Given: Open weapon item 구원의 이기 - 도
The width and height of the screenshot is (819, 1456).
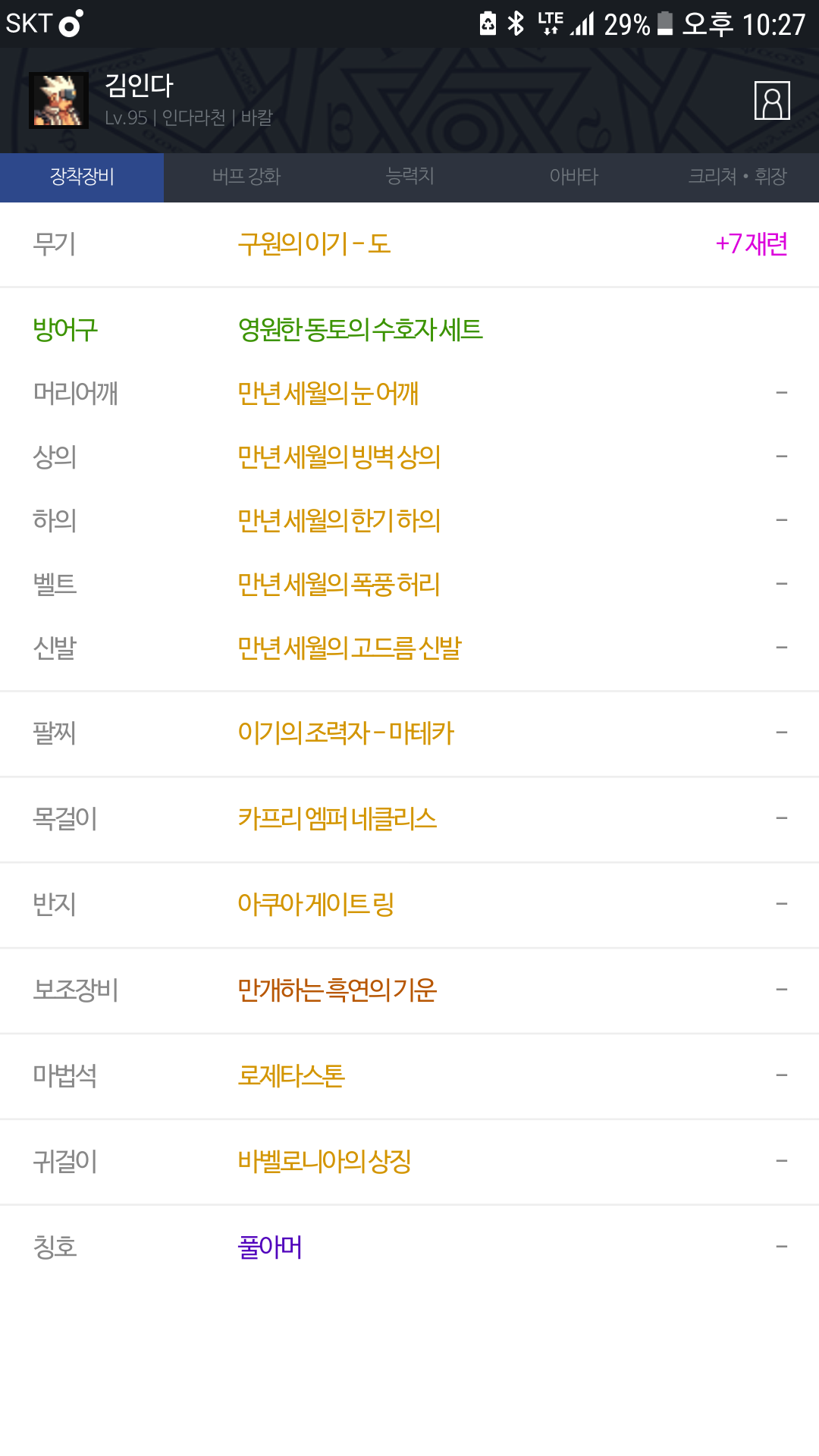Looking at the screenshot, I should tap(409, 244).
